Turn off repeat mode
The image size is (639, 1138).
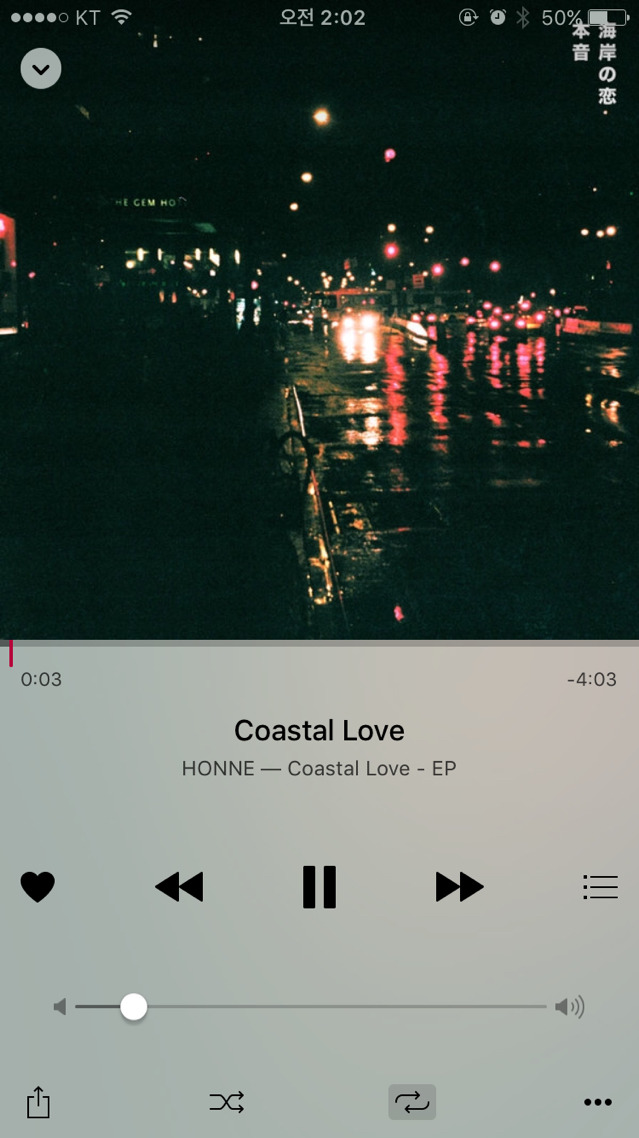point(412,1102)
